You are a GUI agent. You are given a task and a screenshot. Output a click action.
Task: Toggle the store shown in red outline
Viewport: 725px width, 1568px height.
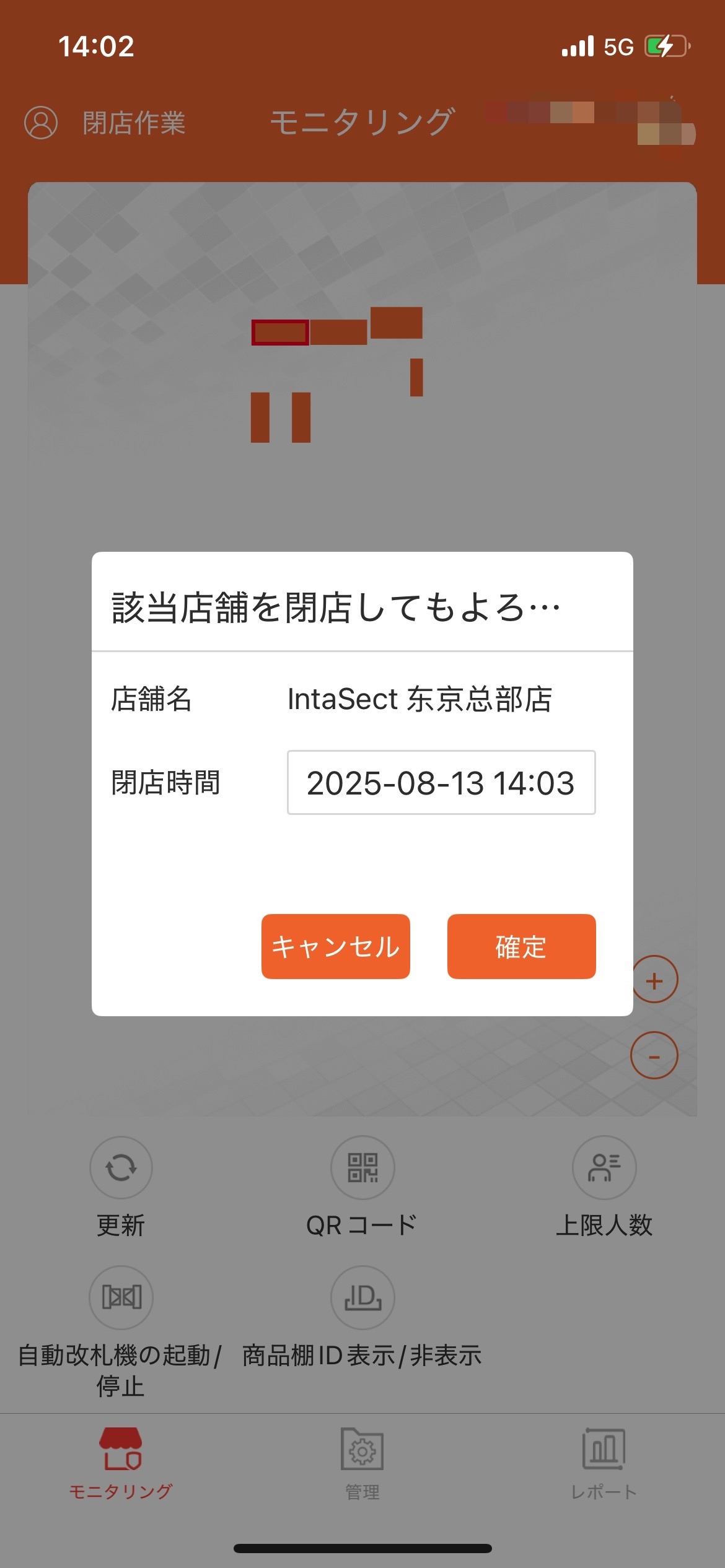280,332
